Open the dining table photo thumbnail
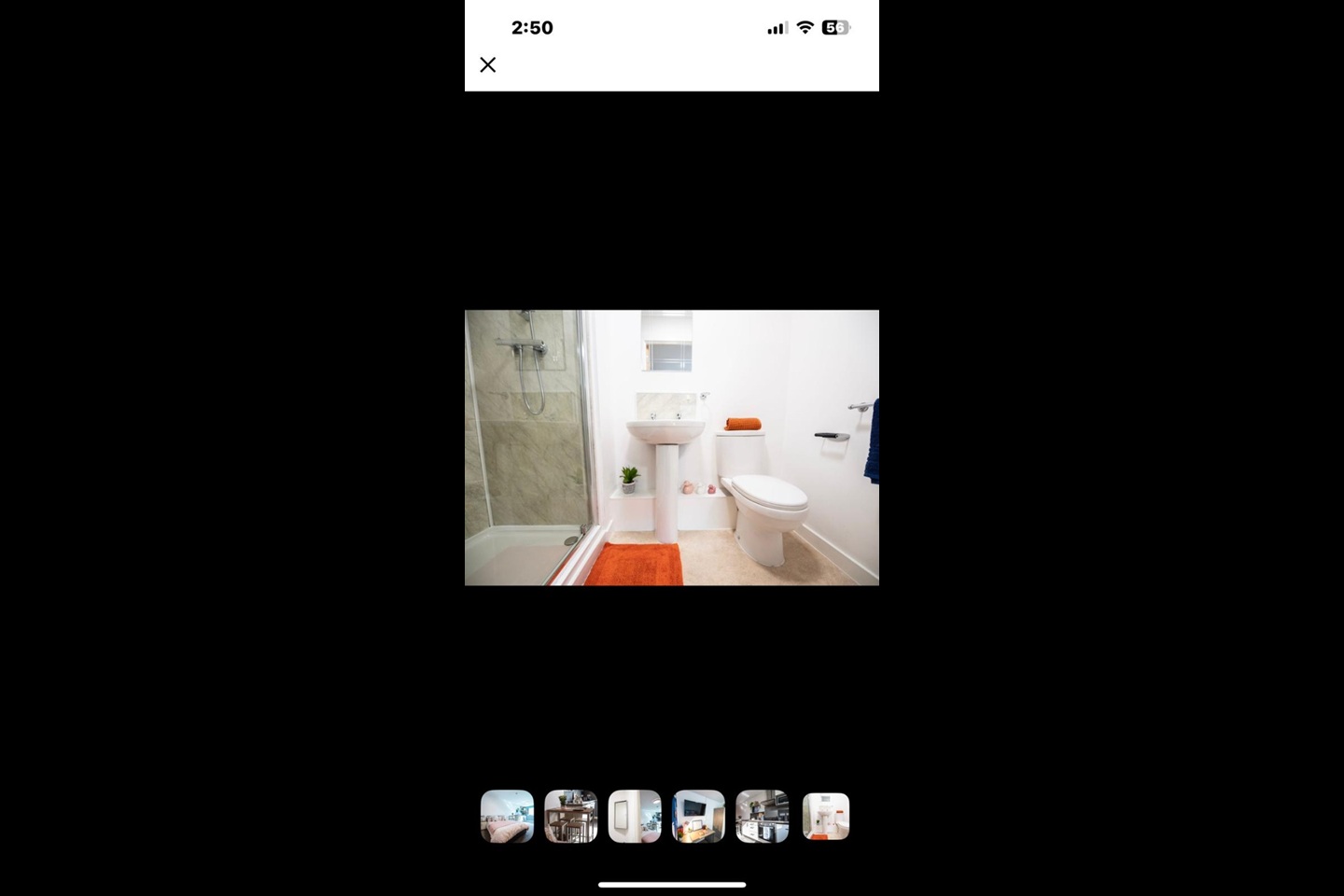Viewport: 1344px width, 896px height. click(570, 817)
